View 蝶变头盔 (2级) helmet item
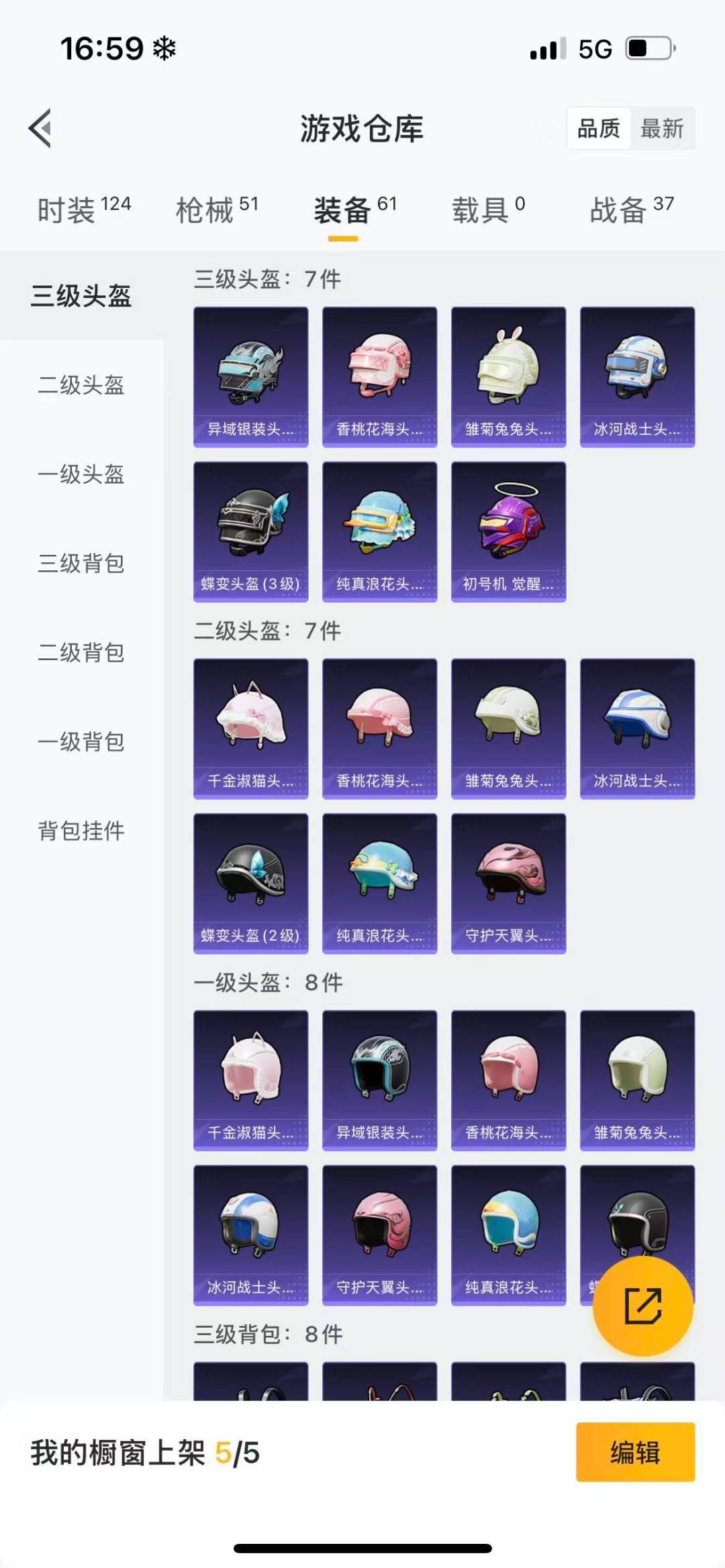This screenshot has width=725, height=1568. (x=250, y=883)
